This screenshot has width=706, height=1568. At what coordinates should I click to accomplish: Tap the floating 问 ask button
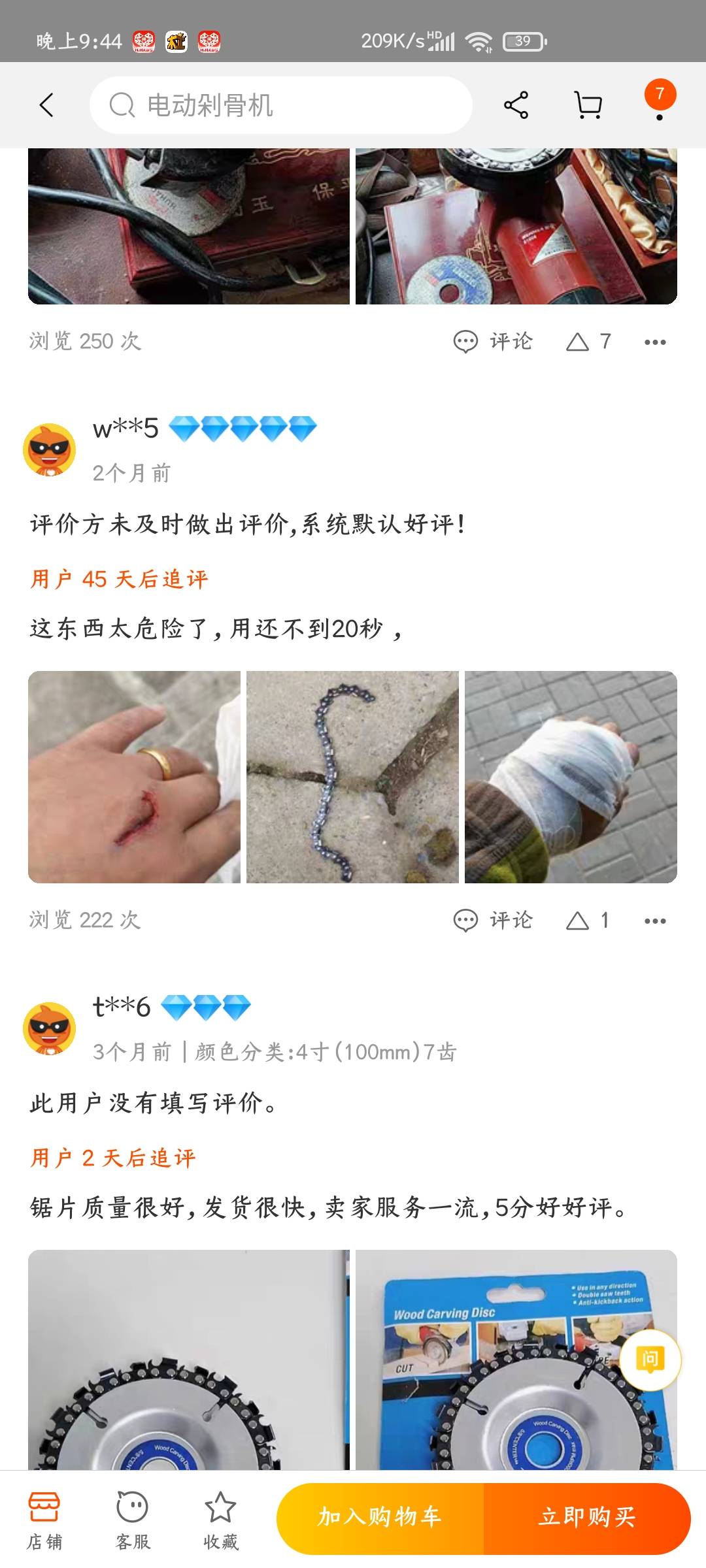tap(650, 1360)
